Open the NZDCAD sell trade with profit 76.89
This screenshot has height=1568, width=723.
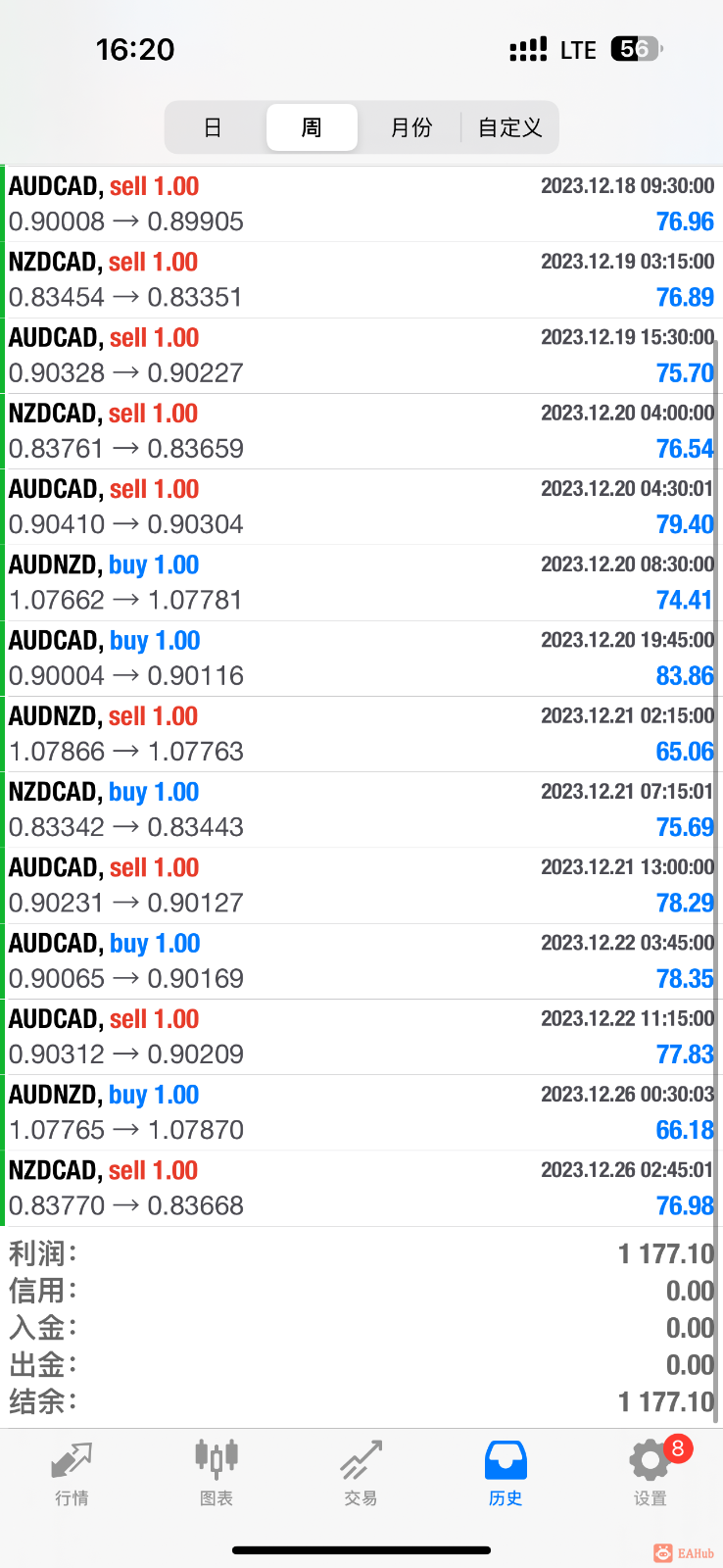click(361, 279)
